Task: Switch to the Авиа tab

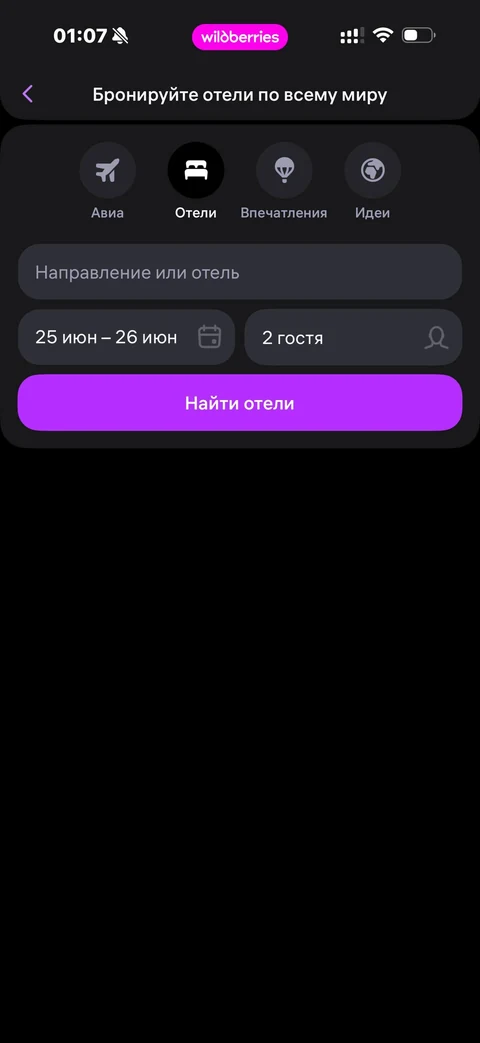Action: 108,182
